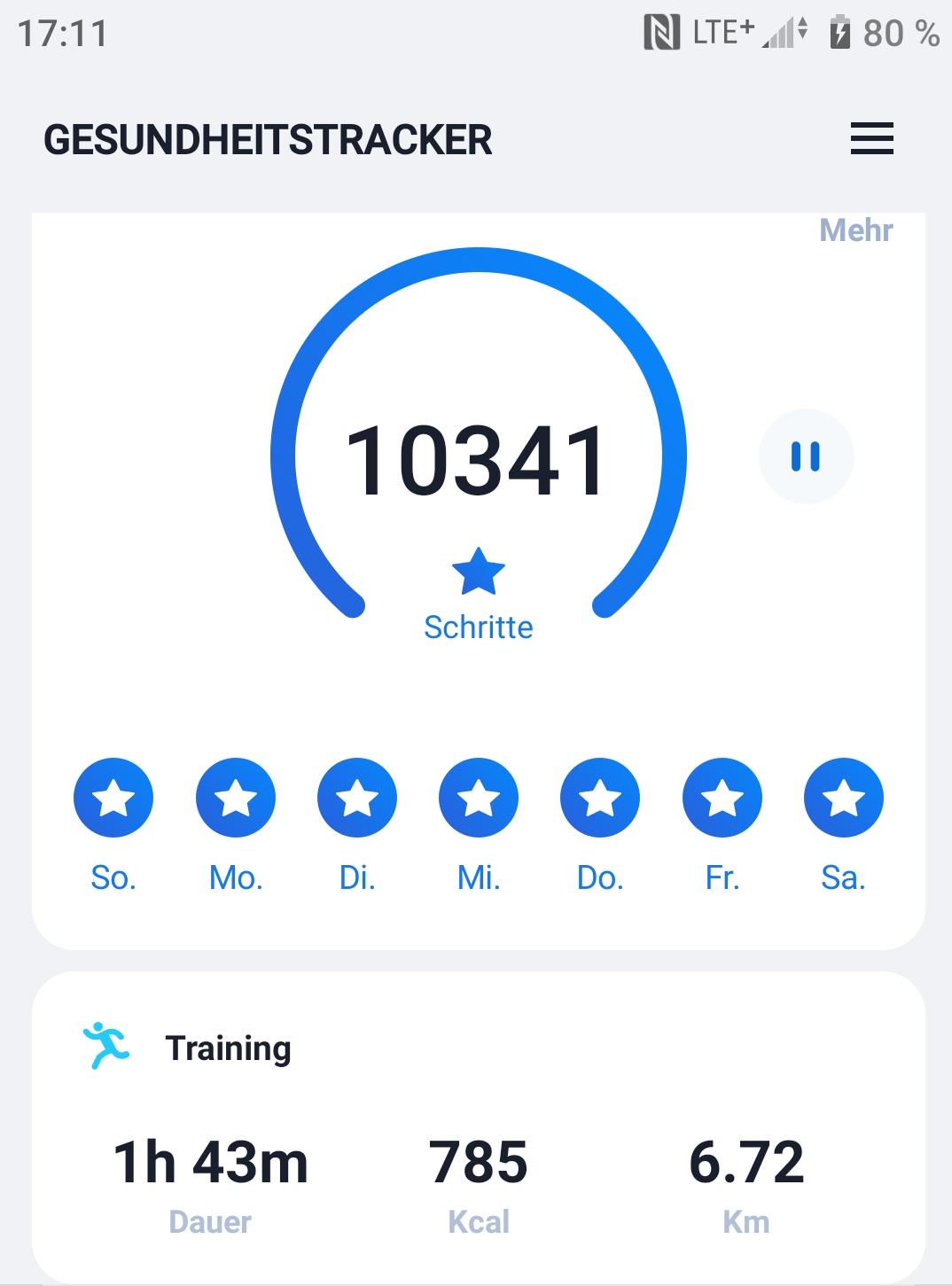Tap the Mehr link
This screenshot has height=1286, width=952.
[855, 230]
